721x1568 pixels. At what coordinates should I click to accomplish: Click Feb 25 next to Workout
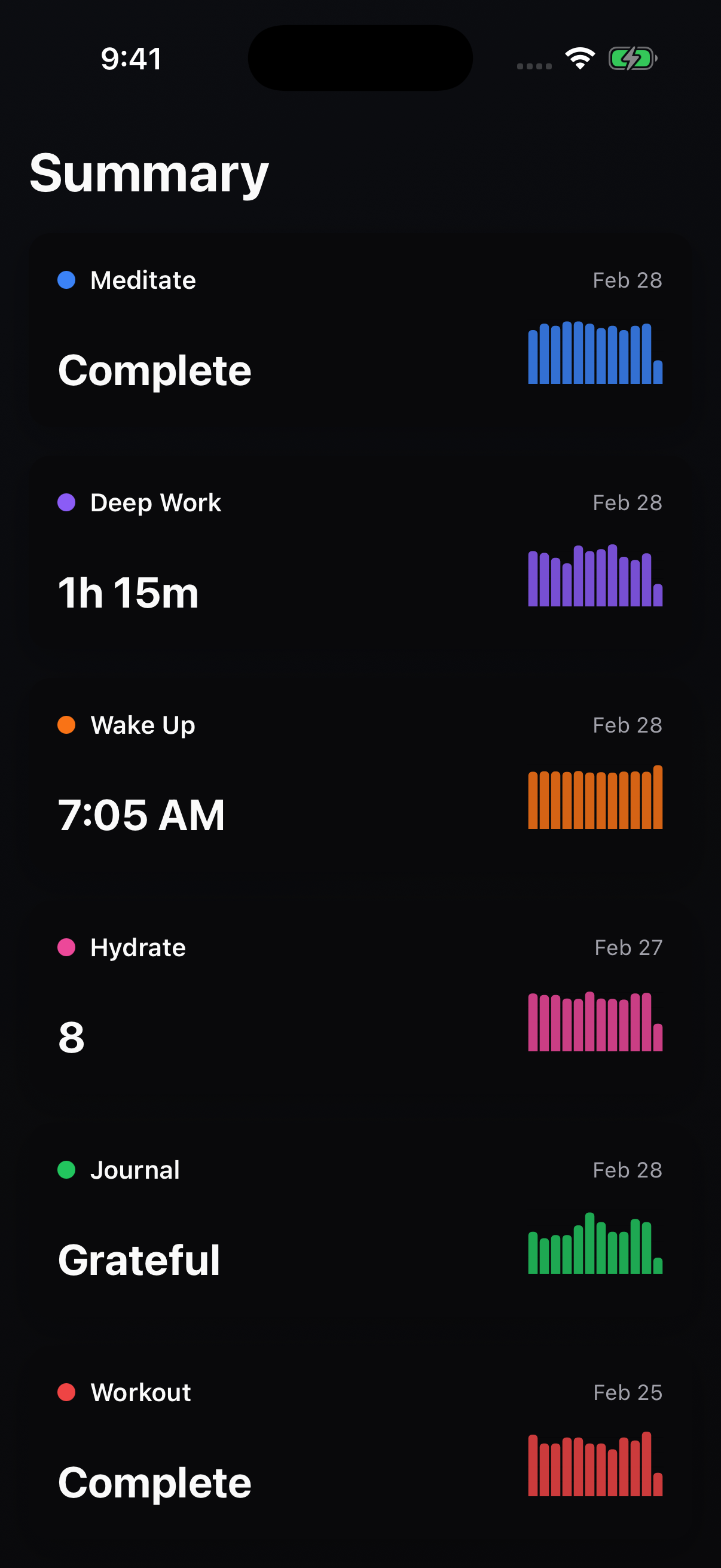click(628, 1392)
